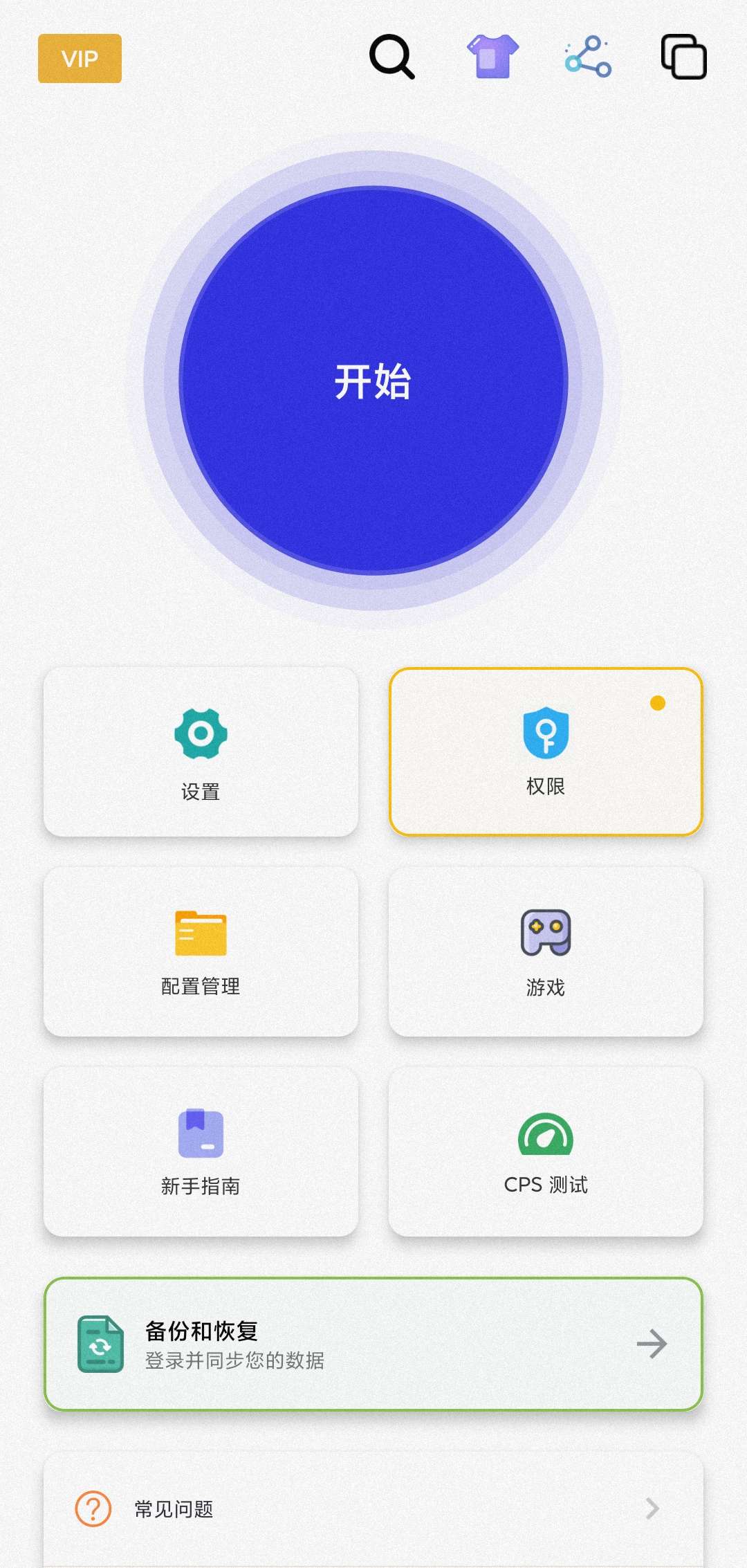Open CPS 测试
747x1568 pixels.
point(546,1152)
